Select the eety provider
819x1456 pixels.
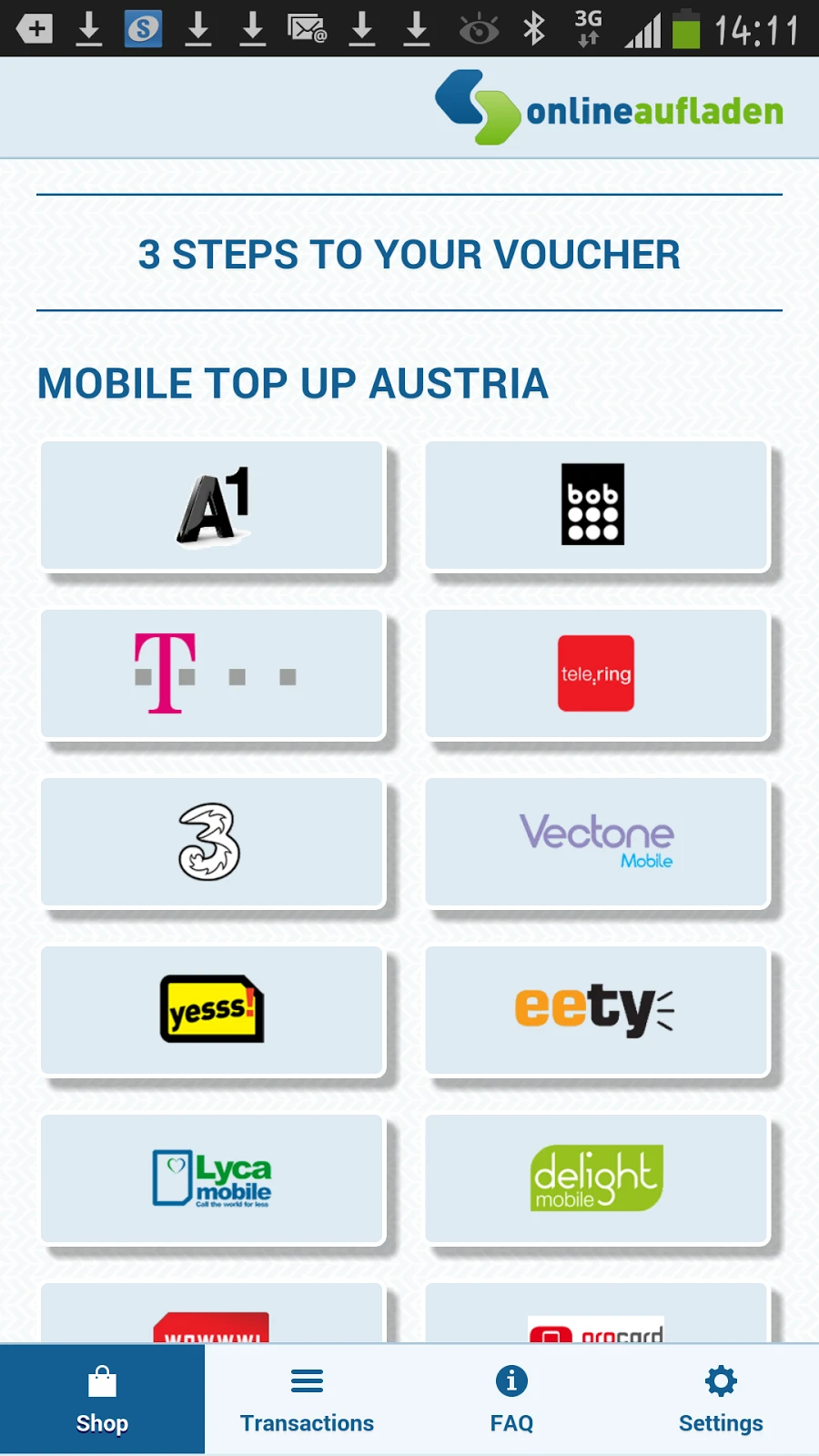[595, 1010]
